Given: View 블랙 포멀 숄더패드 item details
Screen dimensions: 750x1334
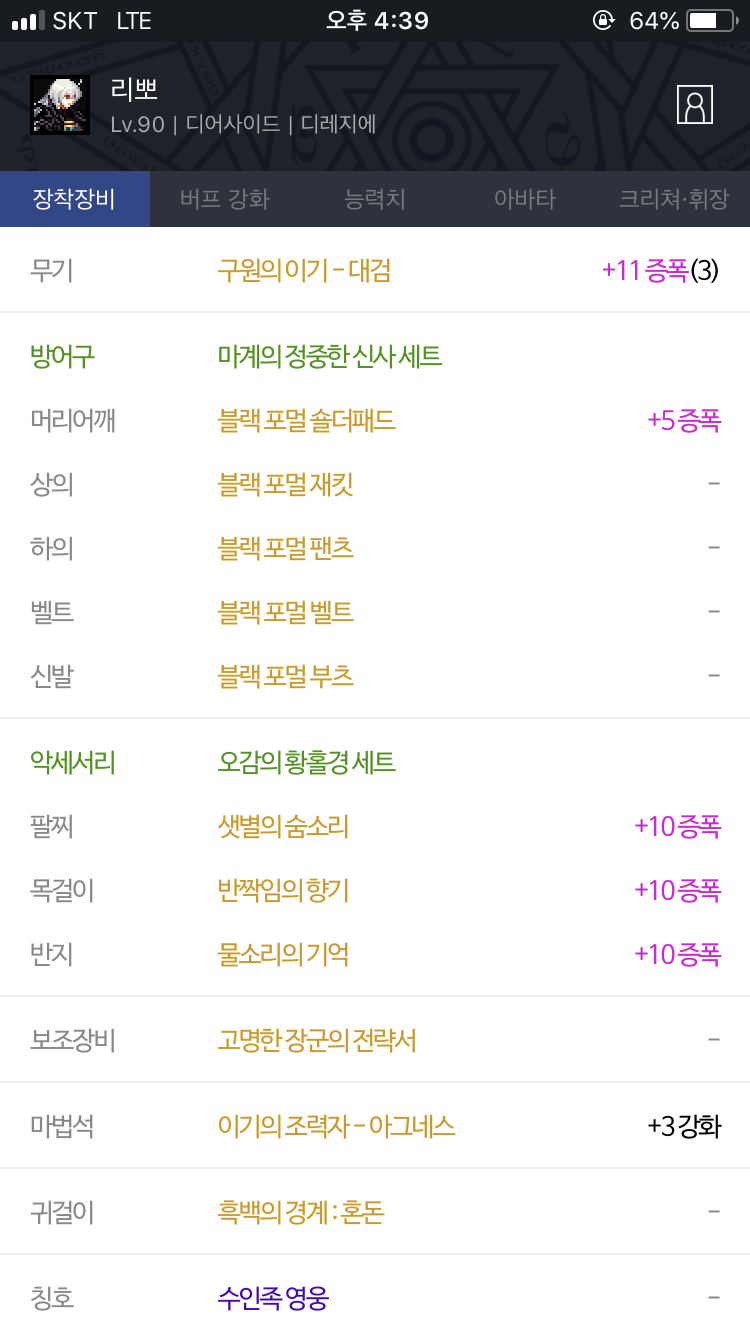Looking at the screenshot, I should pyautogui.click(x=375, y=420).
